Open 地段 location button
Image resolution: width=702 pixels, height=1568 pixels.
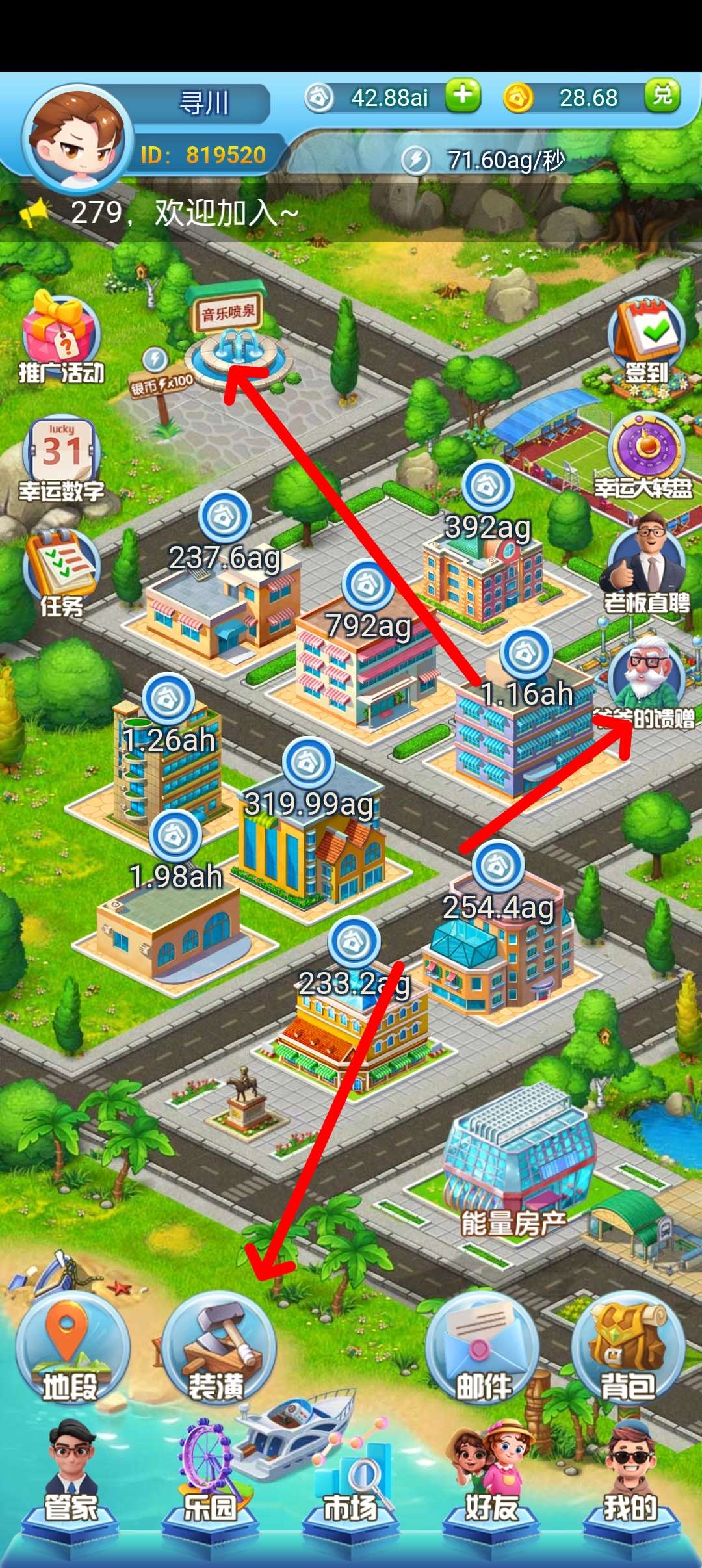point(71,1347)
